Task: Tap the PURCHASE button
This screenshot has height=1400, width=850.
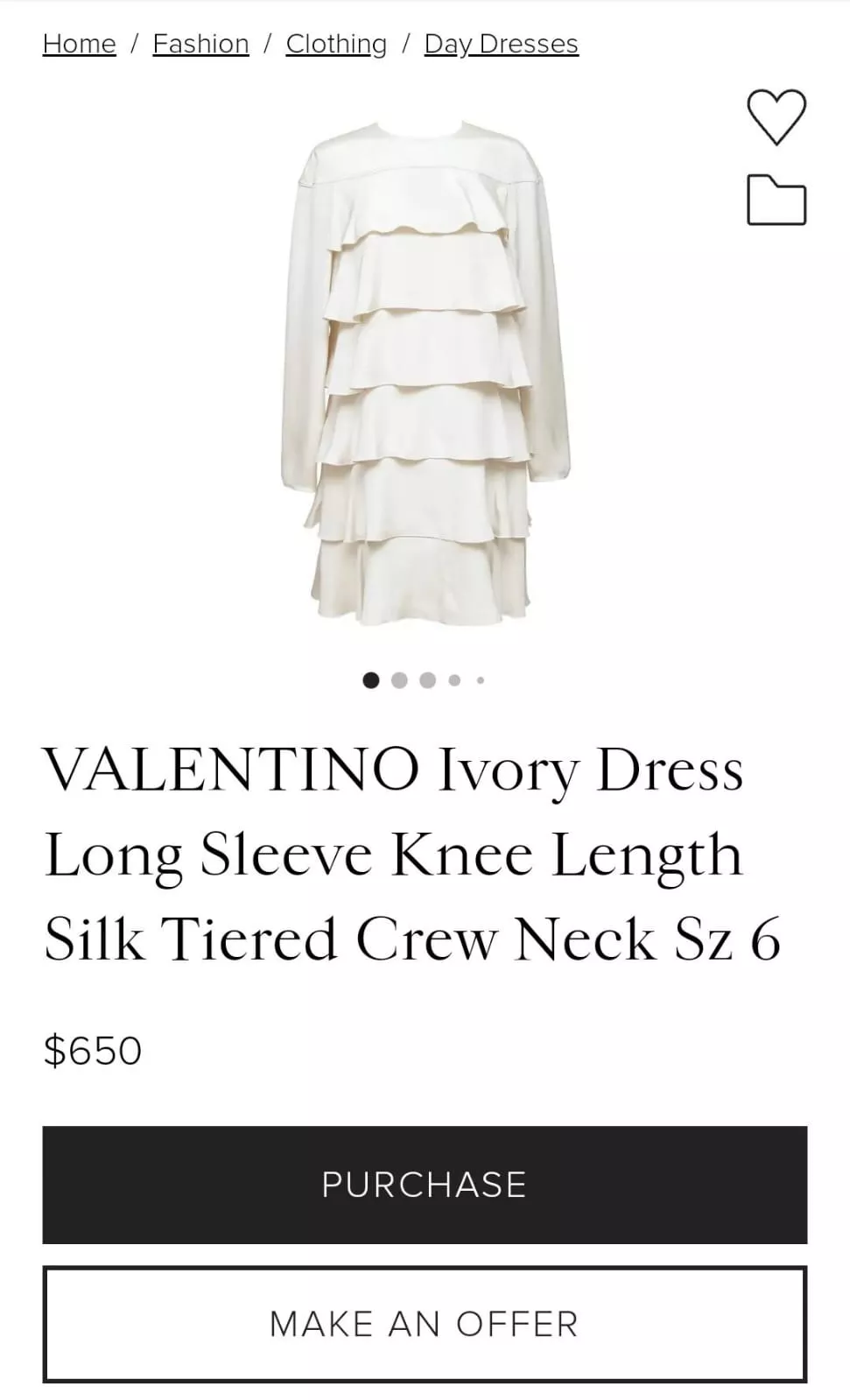Action: 425,1185
